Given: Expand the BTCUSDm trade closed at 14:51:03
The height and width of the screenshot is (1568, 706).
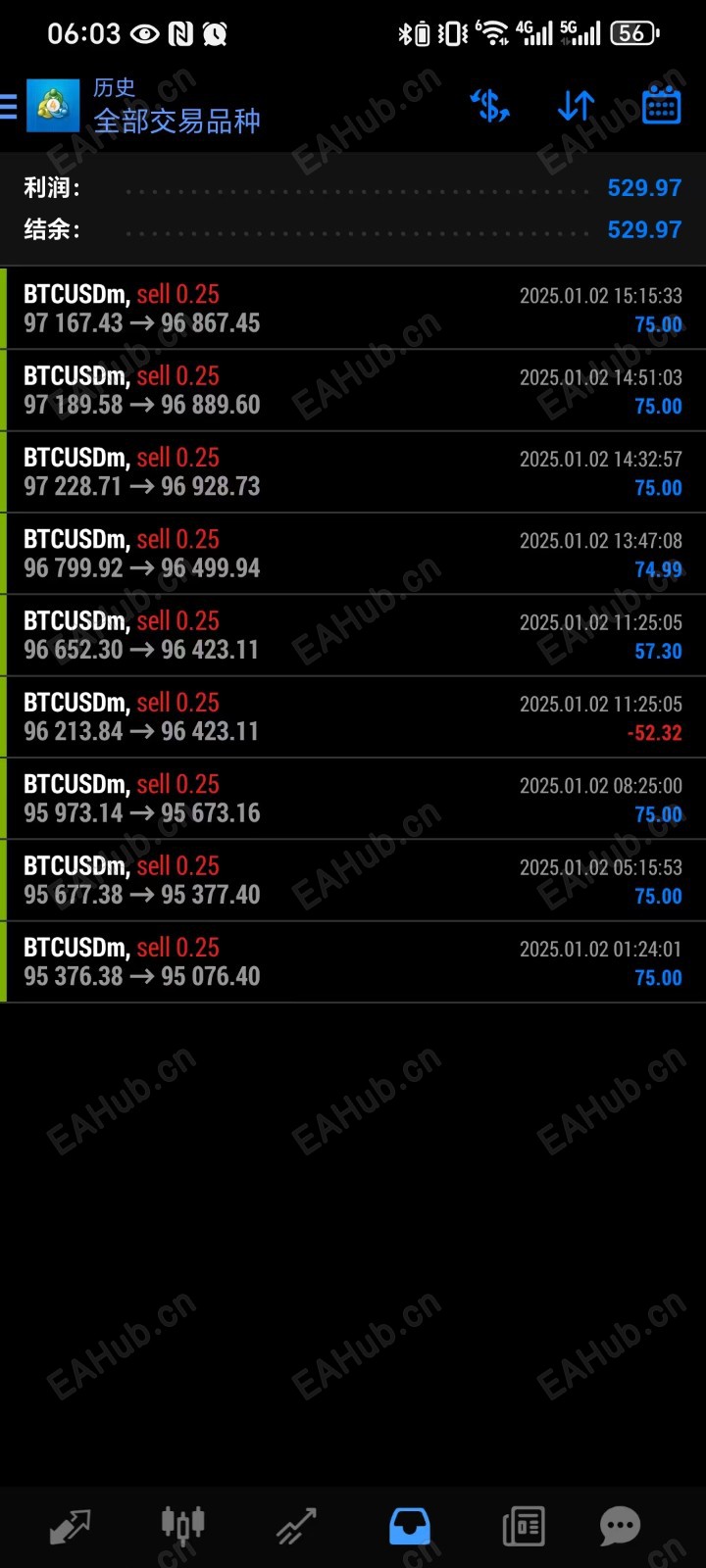Looking at the screenshot, I should click(353, 390).
